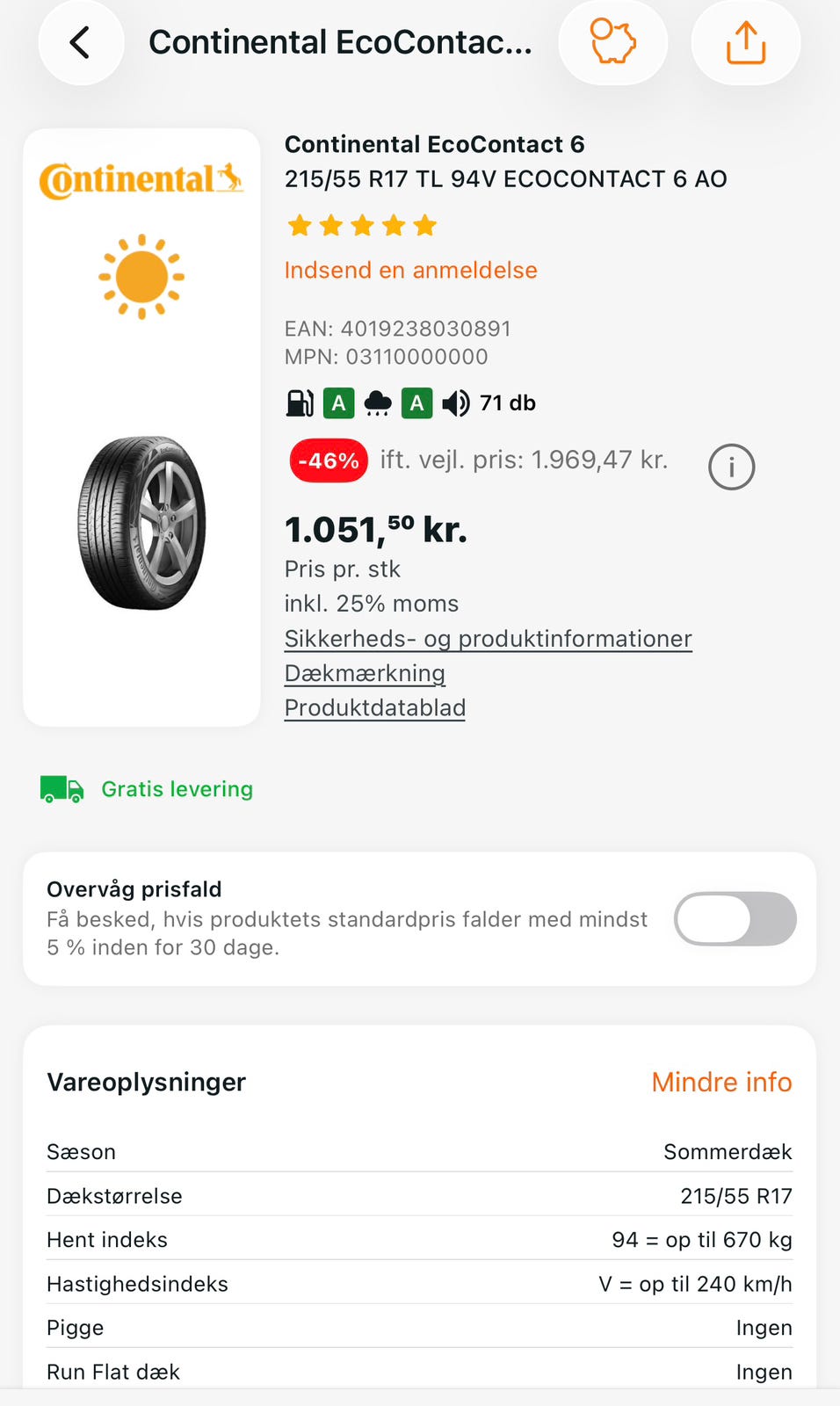Select the fuel efficiency A rating icon
Viewport: 840px width, 1406px height.
pos(338,402)
